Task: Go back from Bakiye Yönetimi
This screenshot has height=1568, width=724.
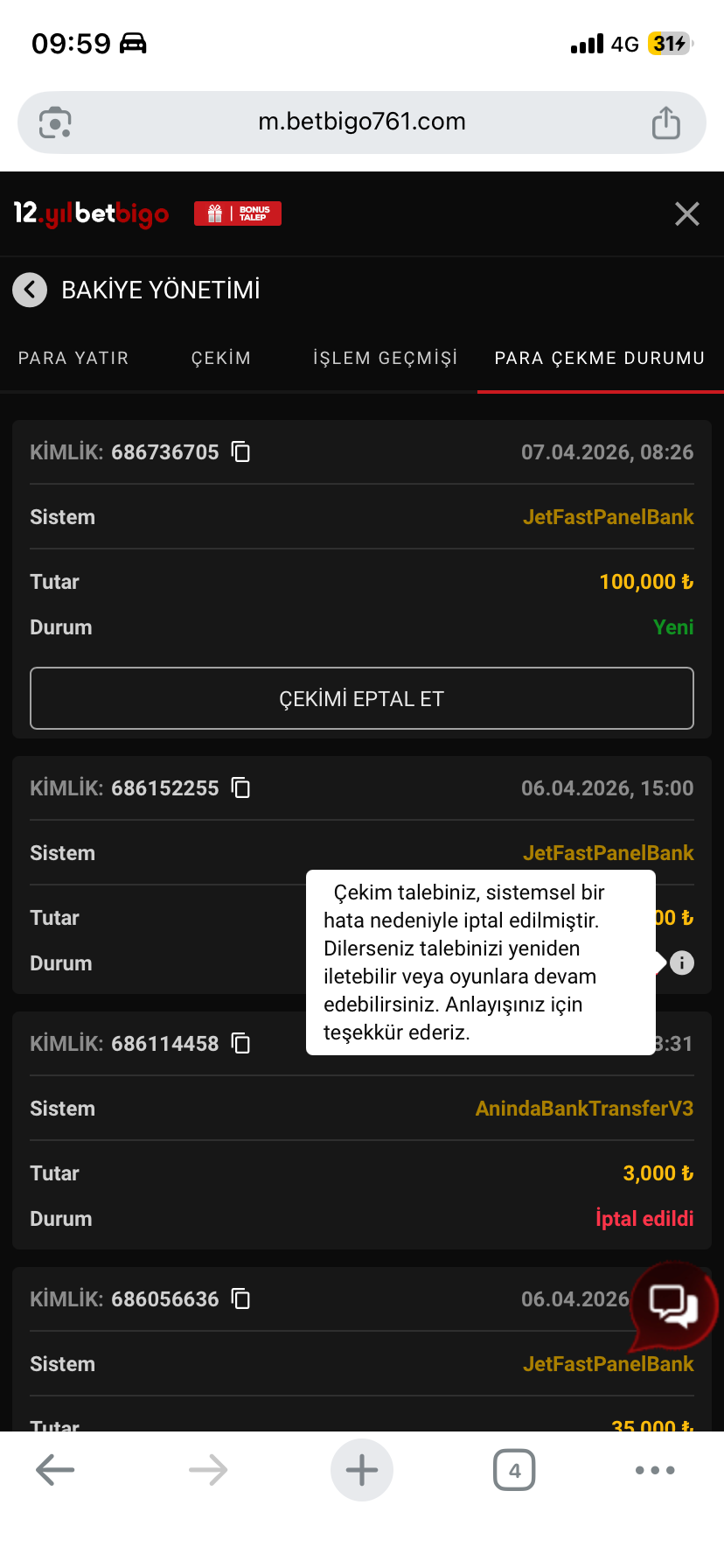Action: click(30, 290)
